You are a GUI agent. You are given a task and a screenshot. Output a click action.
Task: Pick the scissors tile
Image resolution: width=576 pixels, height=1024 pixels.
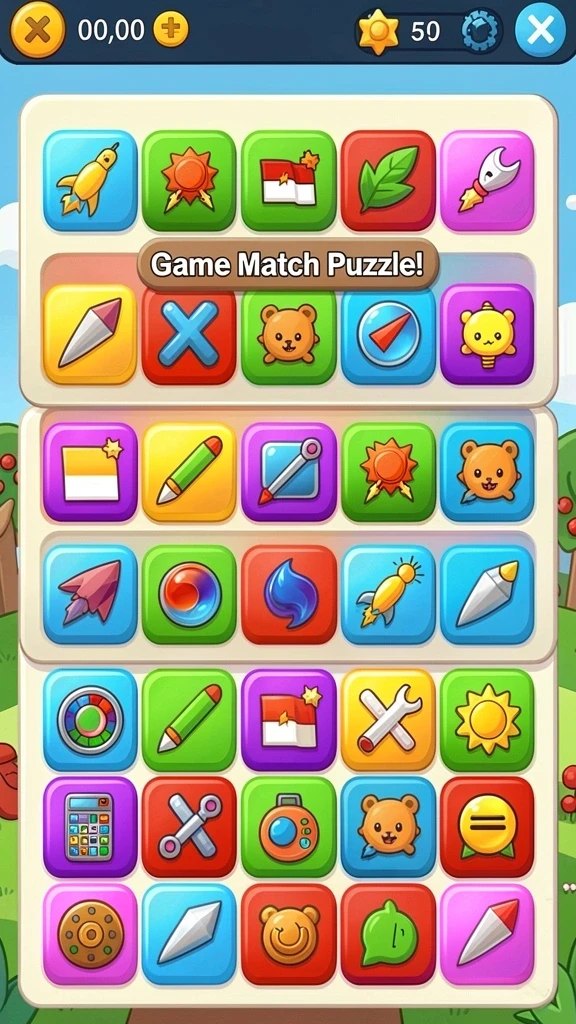(x=189, y=827)
